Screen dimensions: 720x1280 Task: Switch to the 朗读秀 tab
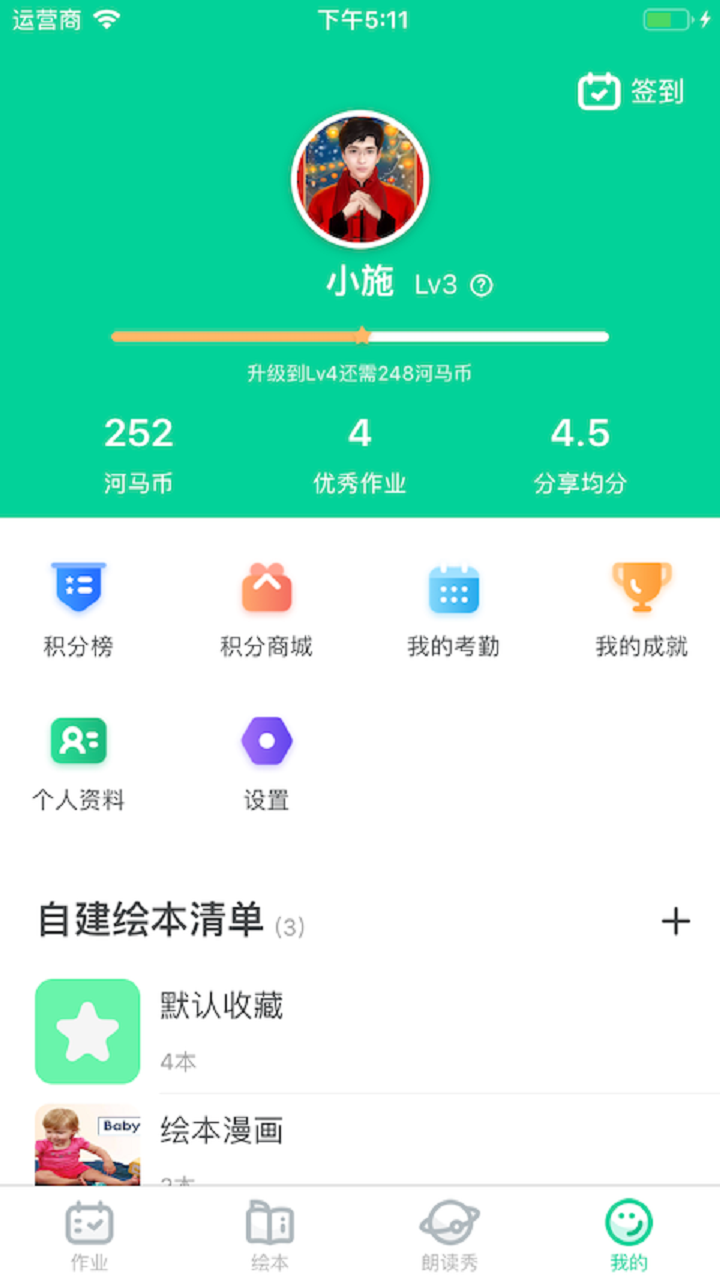pos(449,1235)
